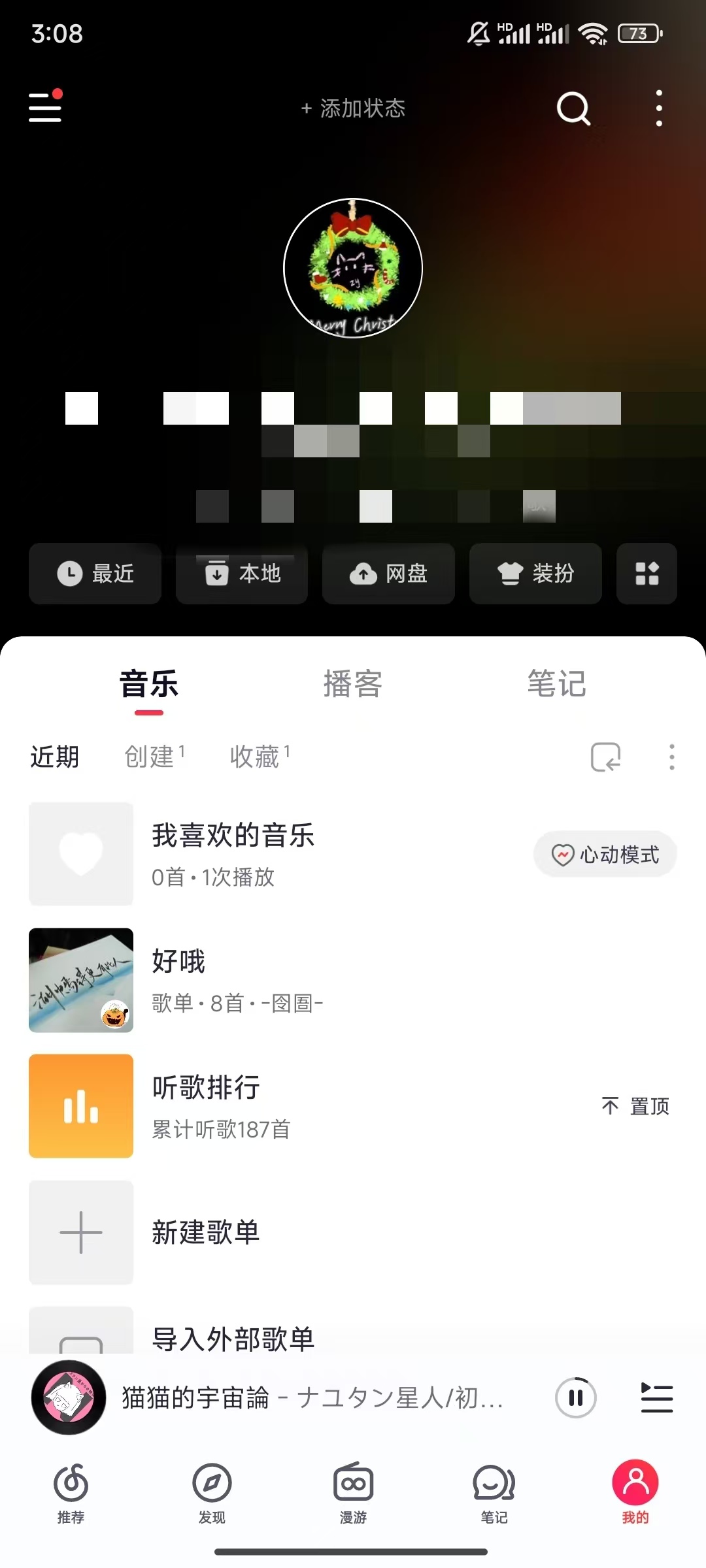Screen dimensions: 706x1568
Task: Create a playlist with 新建歌单
Action: [x=205, y=1232]
